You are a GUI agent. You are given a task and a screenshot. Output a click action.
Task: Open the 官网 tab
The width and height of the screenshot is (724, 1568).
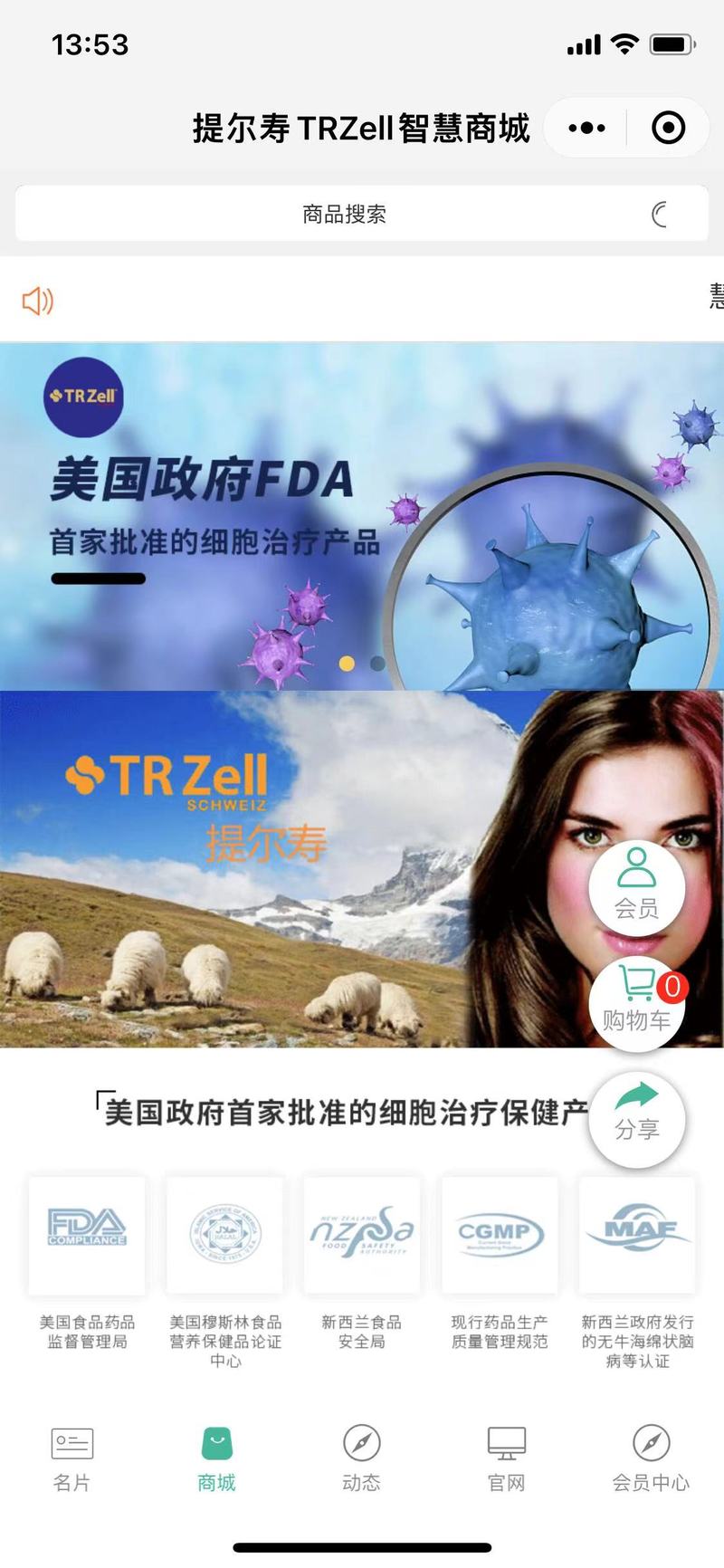[x=507, y=1458]
